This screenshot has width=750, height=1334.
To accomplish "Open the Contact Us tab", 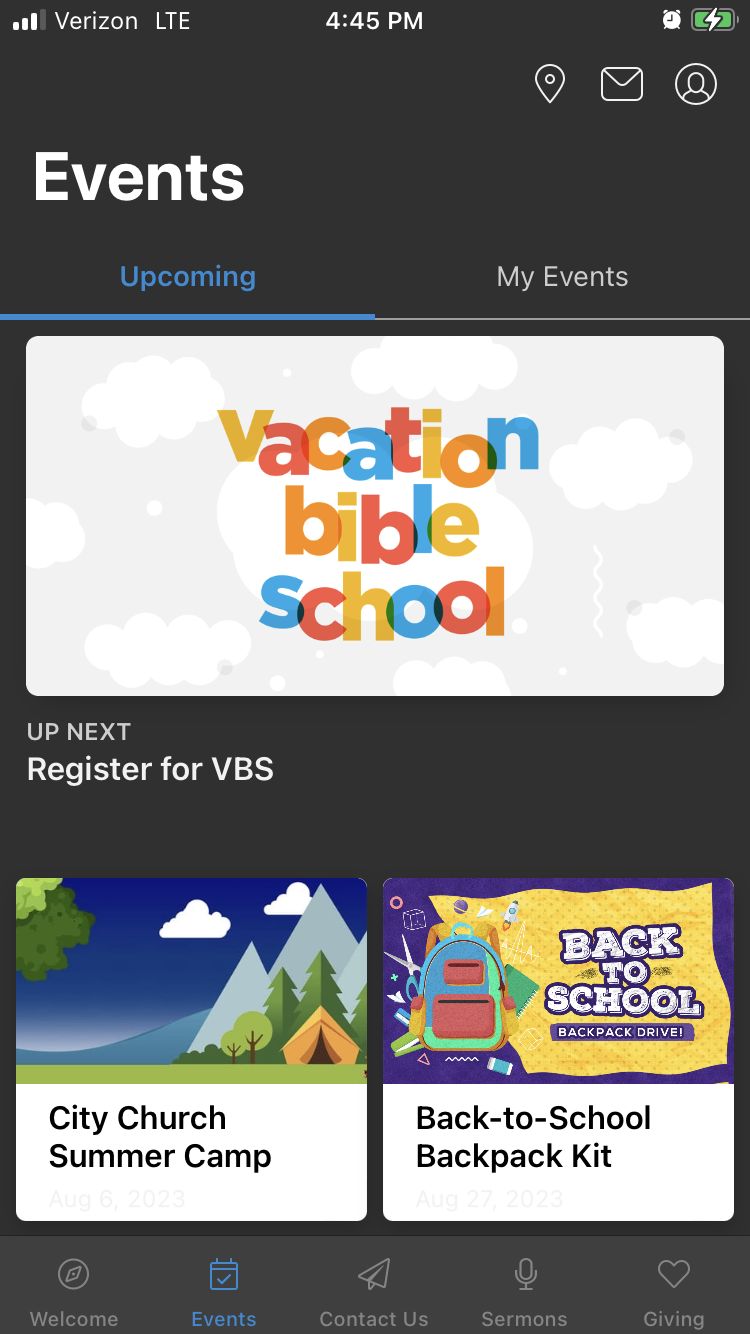I will (x=374, y=1291).
